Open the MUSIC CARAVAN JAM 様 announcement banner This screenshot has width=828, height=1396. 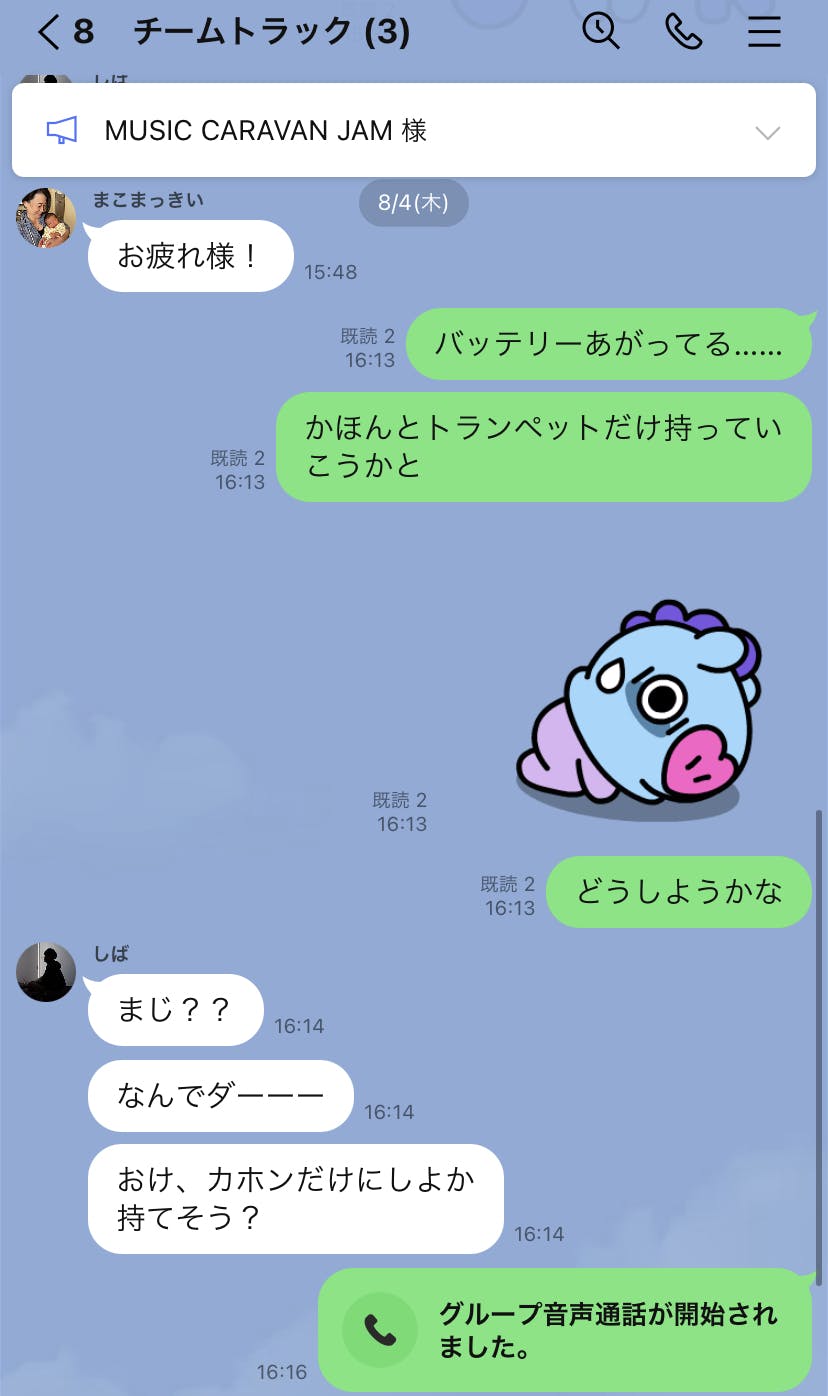pyautogui.click(x=300, y=131)
